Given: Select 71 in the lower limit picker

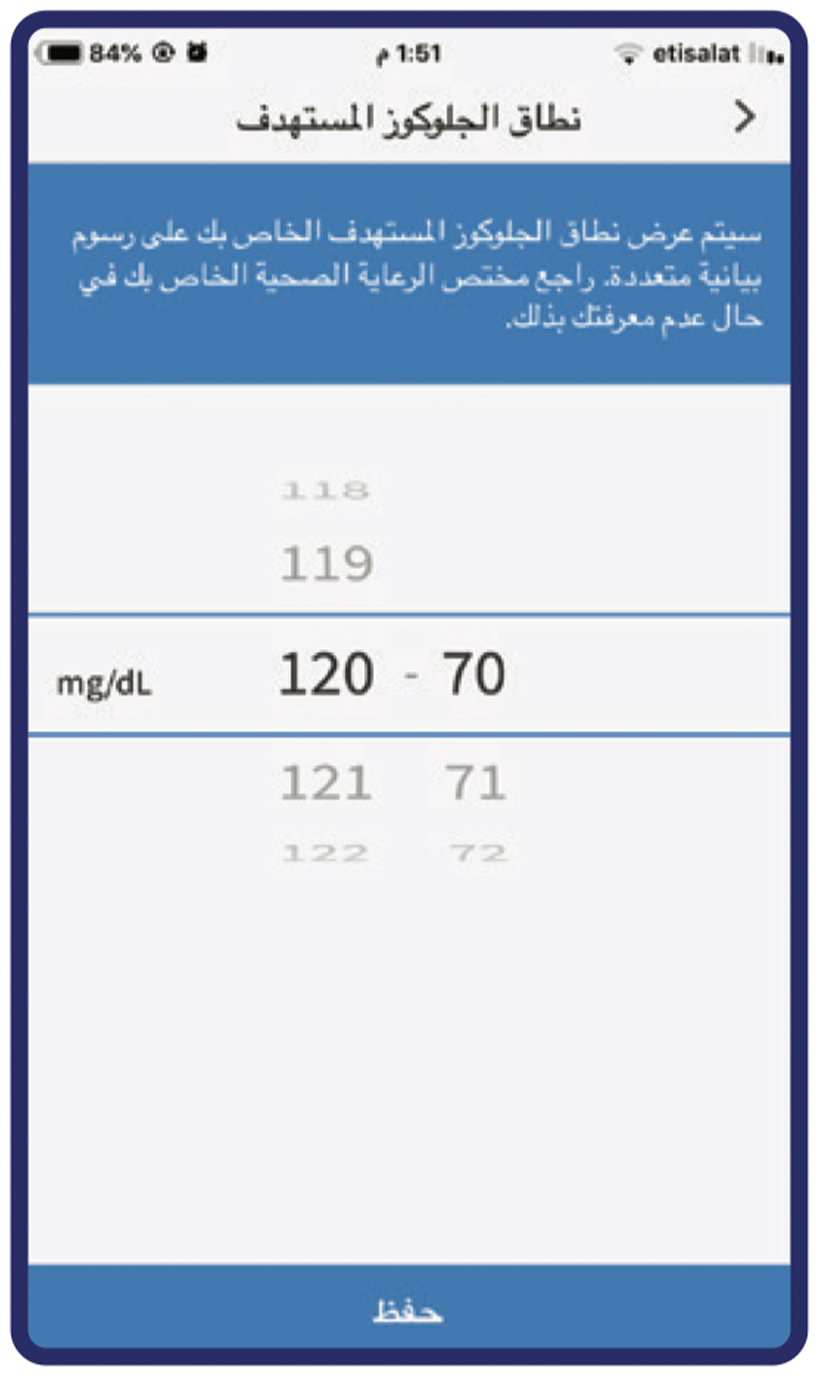Looking at the screenshot, I should click(475, 783).
